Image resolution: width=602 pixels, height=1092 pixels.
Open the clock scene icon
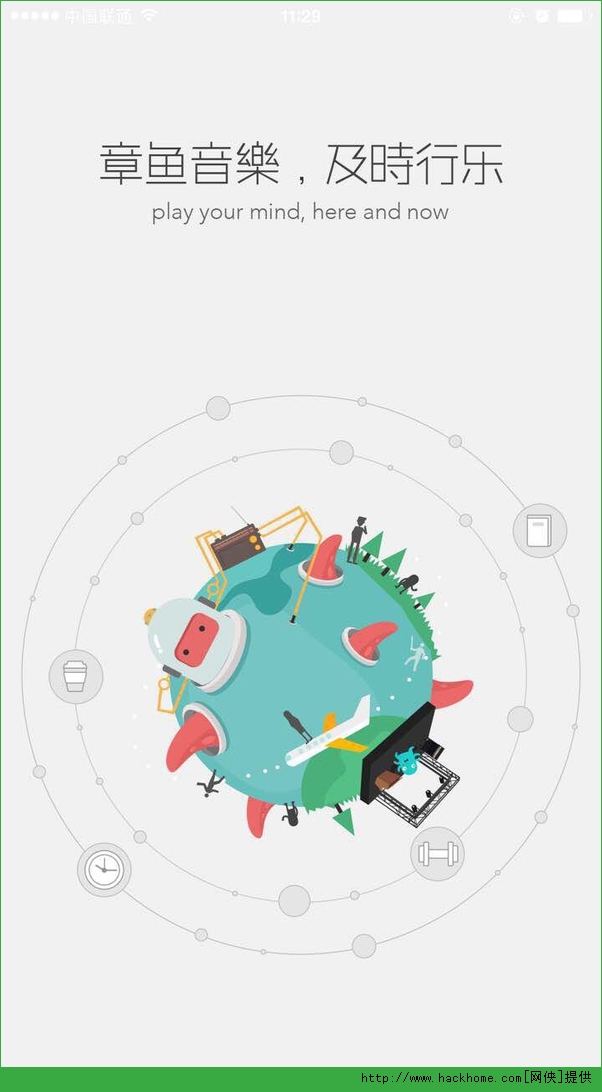(104, 869)
